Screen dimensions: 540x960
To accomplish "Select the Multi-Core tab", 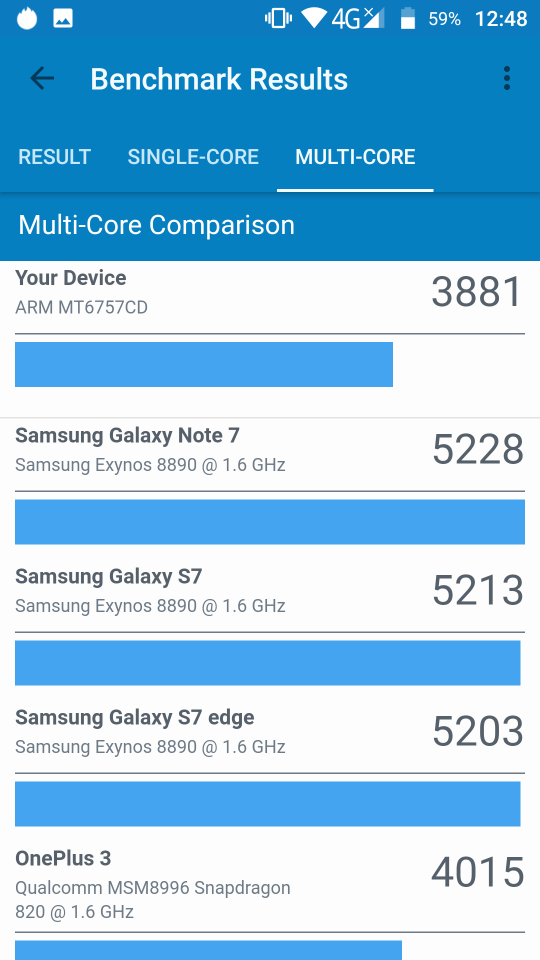I will [x=355, y=157].
